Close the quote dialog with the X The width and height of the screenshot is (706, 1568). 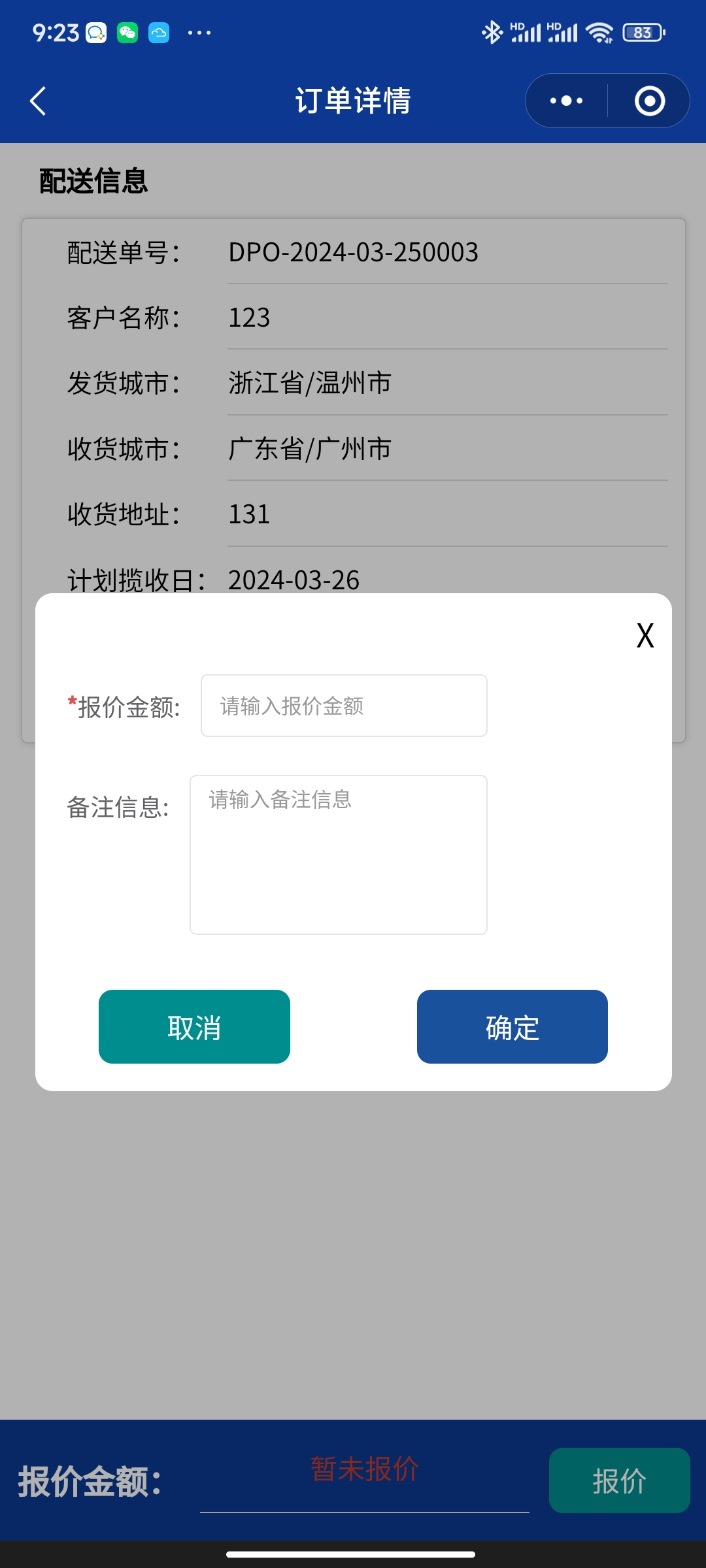(x=644, y=636)
